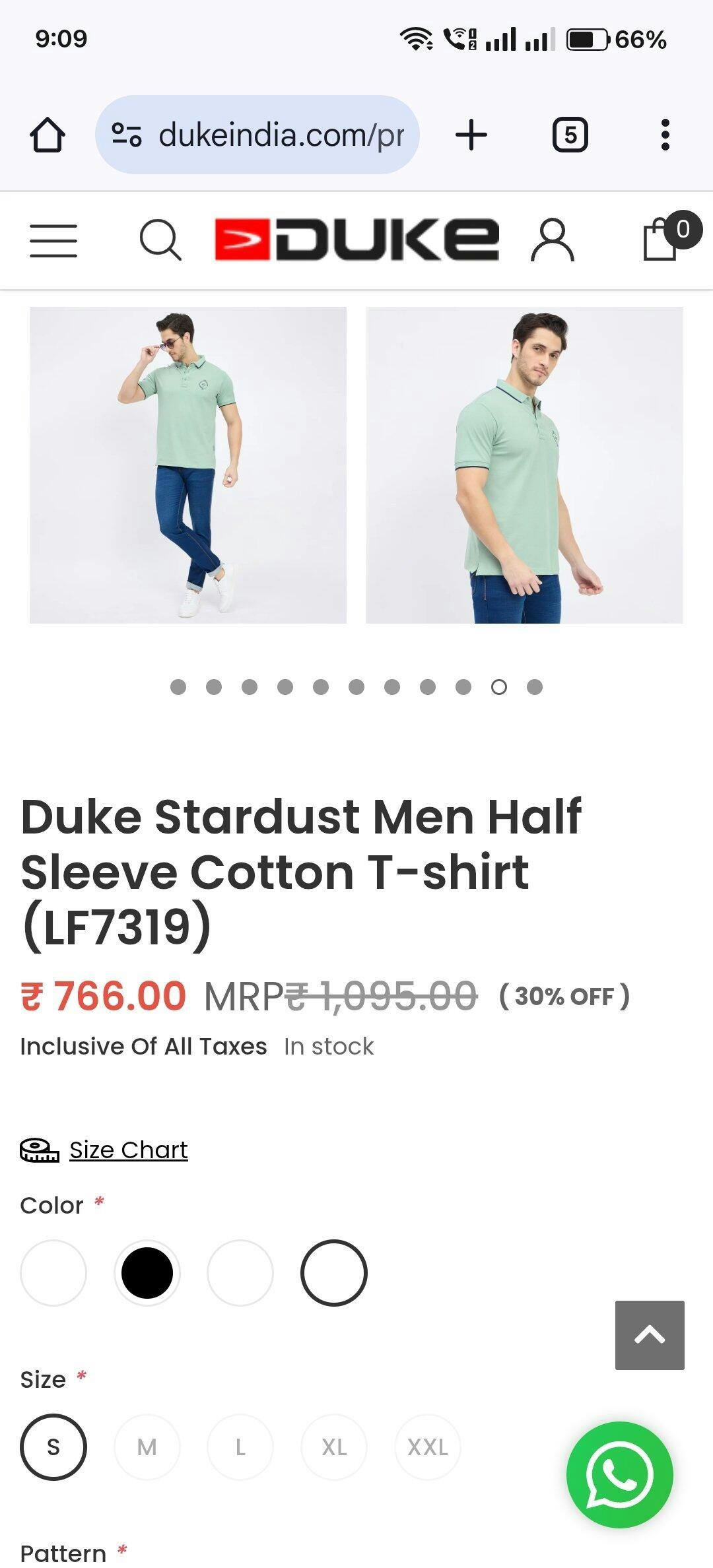The image size is (713, 1568).
Task: Pick size L
Action: click(240, 1447)
